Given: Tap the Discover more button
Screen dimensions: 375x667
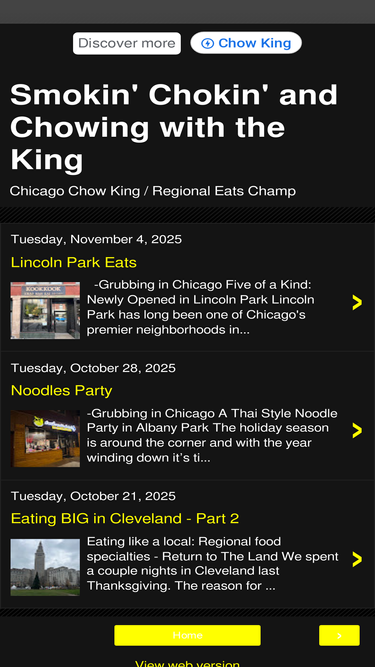Looking at the screenshot, I should 127,43.
